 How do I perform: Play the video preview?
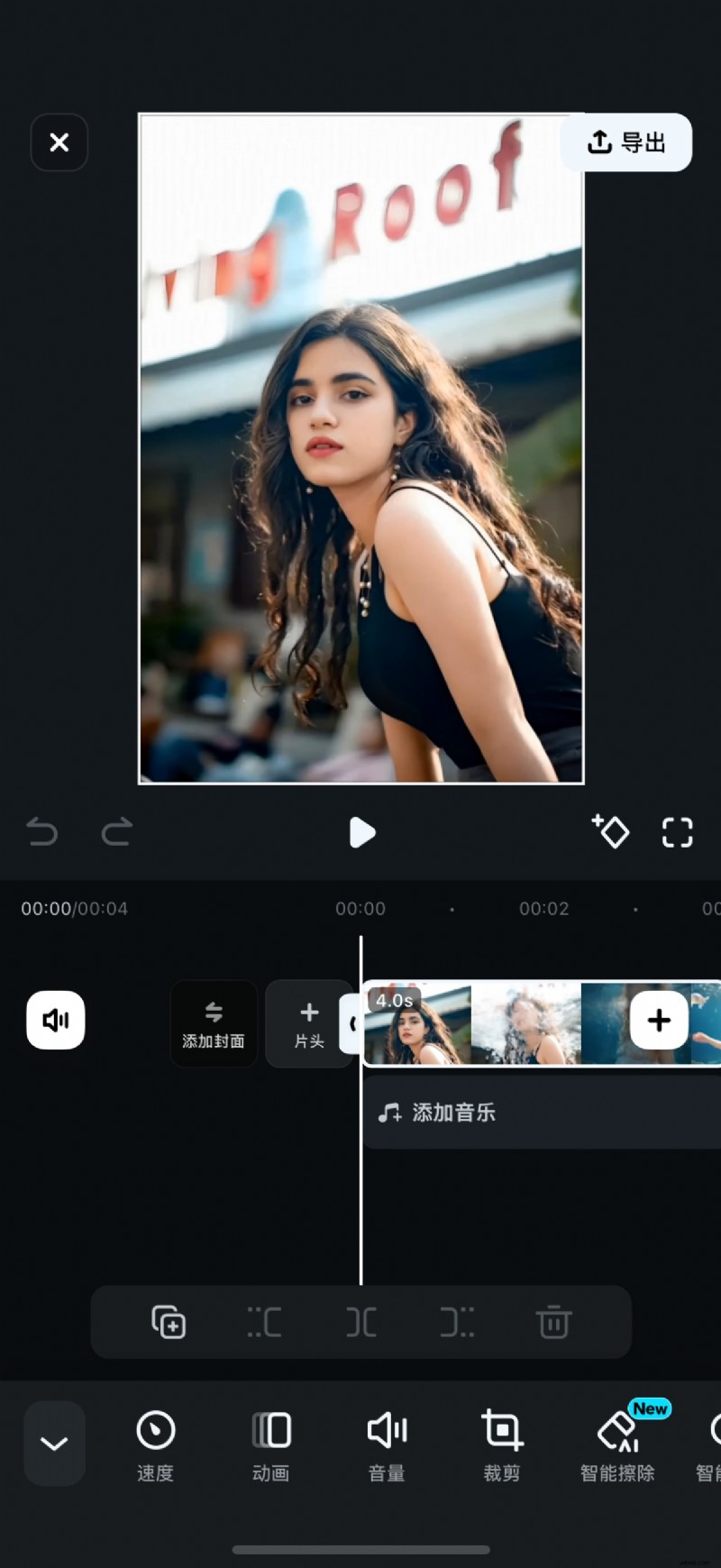361,832
